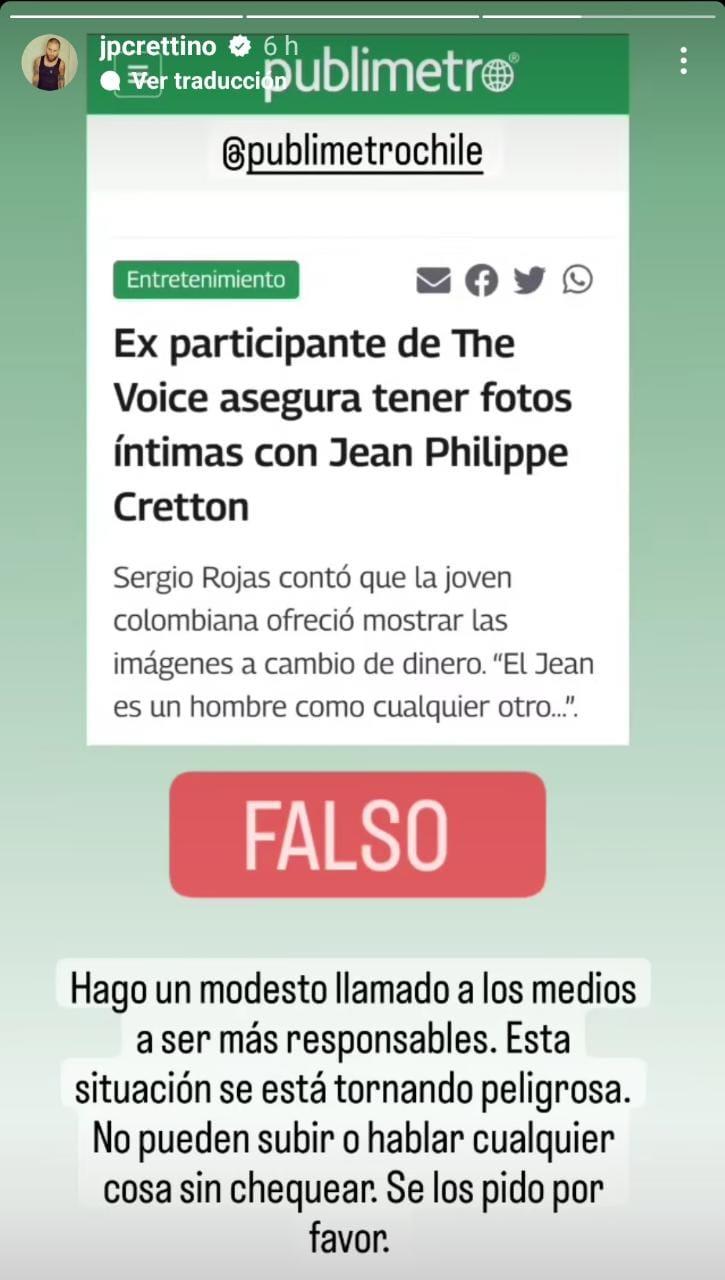Viewport: 725px width, 1280px height.
Task: Select the Twitter share icon
Action: 530,280
